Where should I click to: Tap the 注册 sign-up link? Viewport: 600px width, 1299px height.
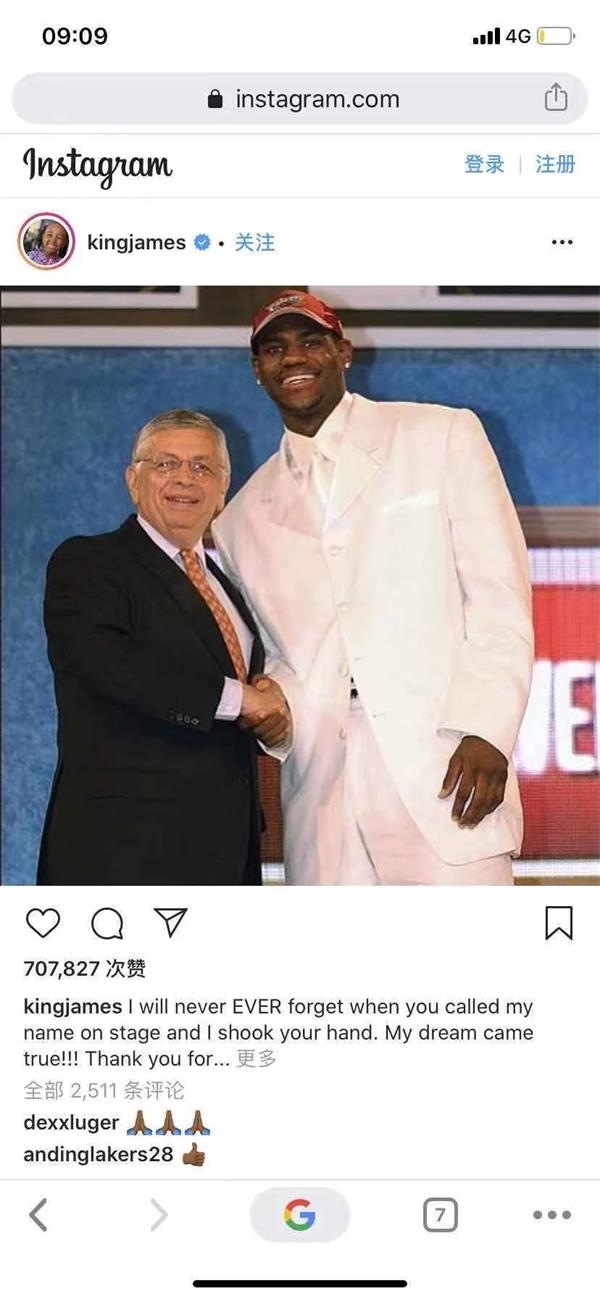coord(555,165)
